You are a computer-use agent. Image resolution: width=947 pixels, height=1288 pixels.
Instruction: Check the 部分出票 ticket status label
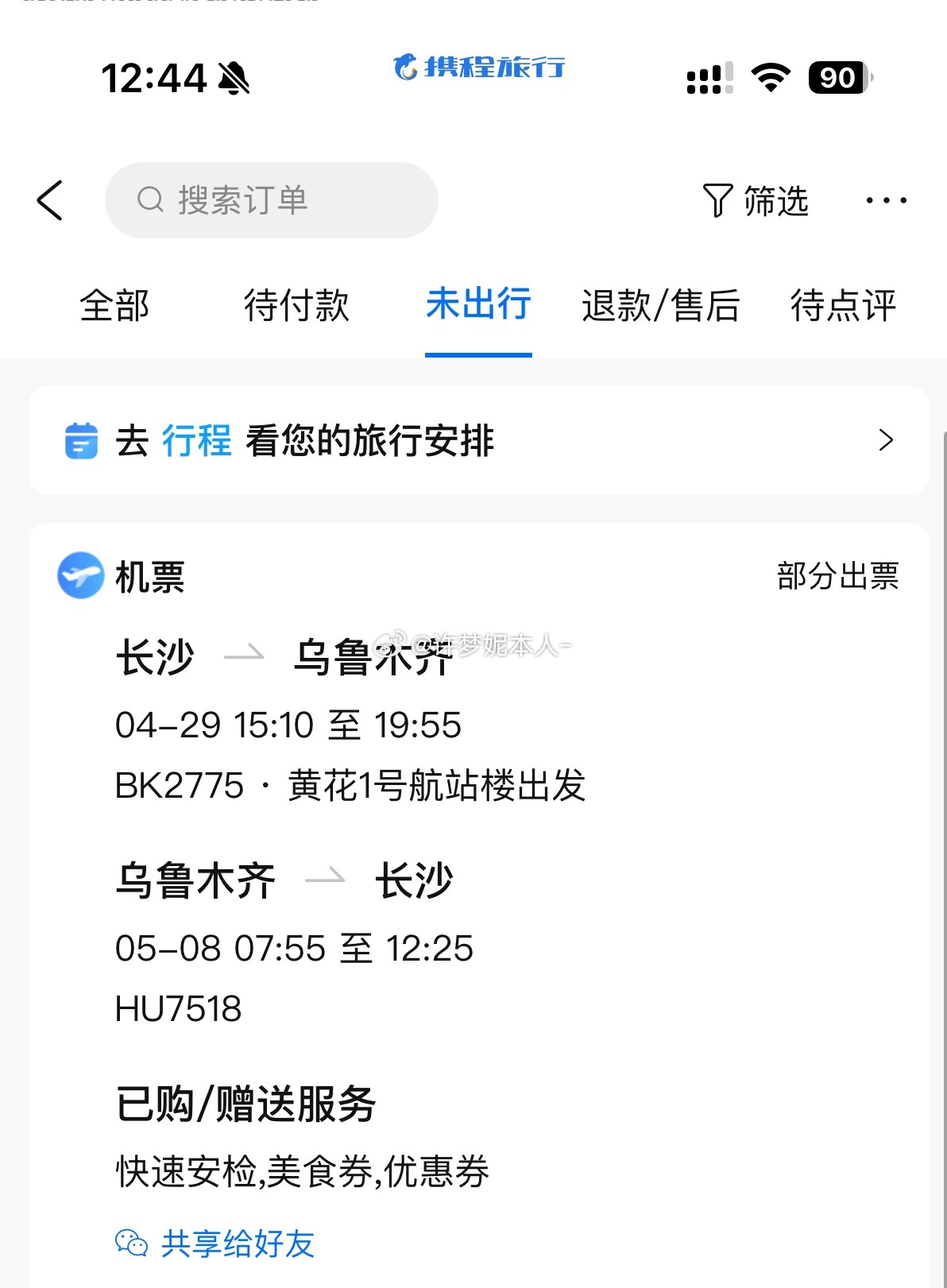pyautogui.click(x=837, y=578)
